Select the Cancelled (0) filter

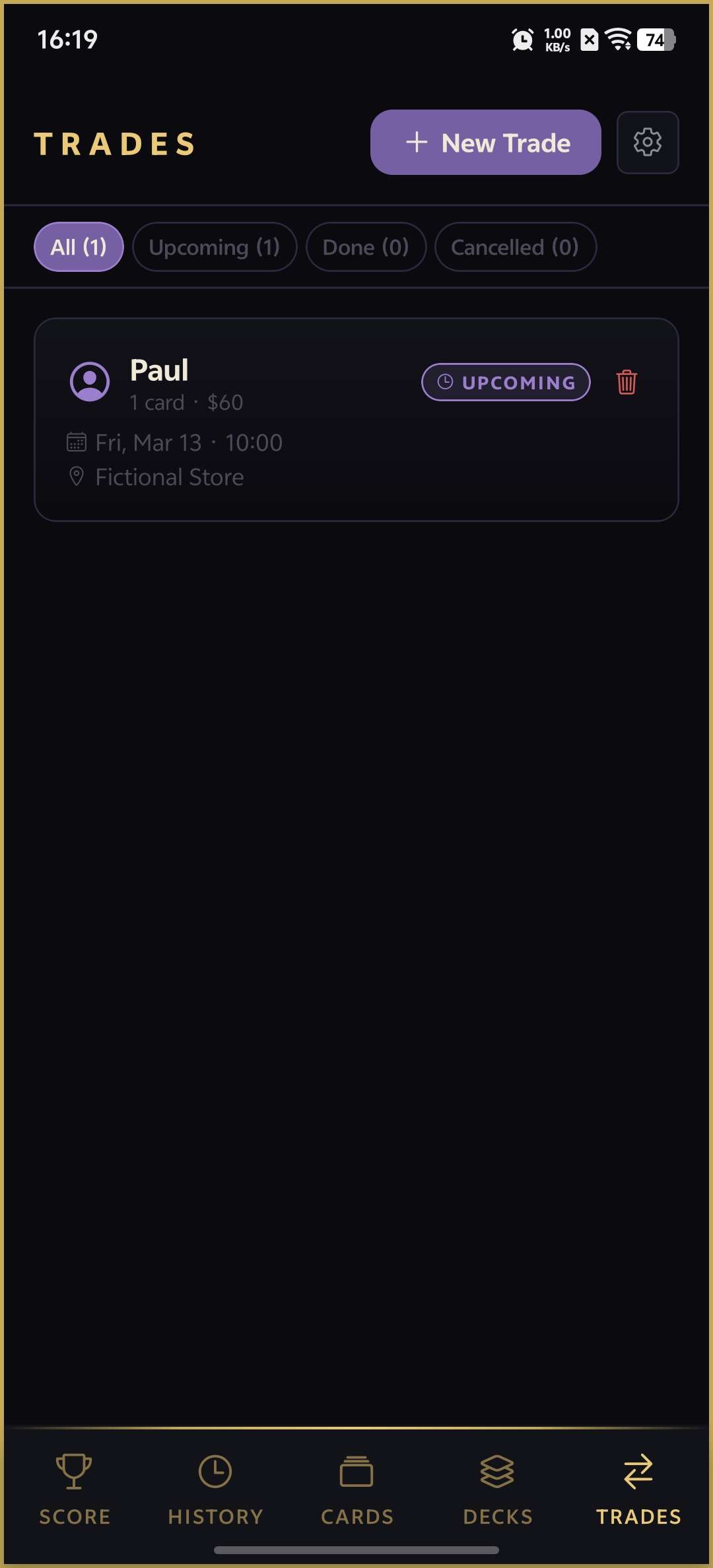pyautogui.click(x=515, y=247)
